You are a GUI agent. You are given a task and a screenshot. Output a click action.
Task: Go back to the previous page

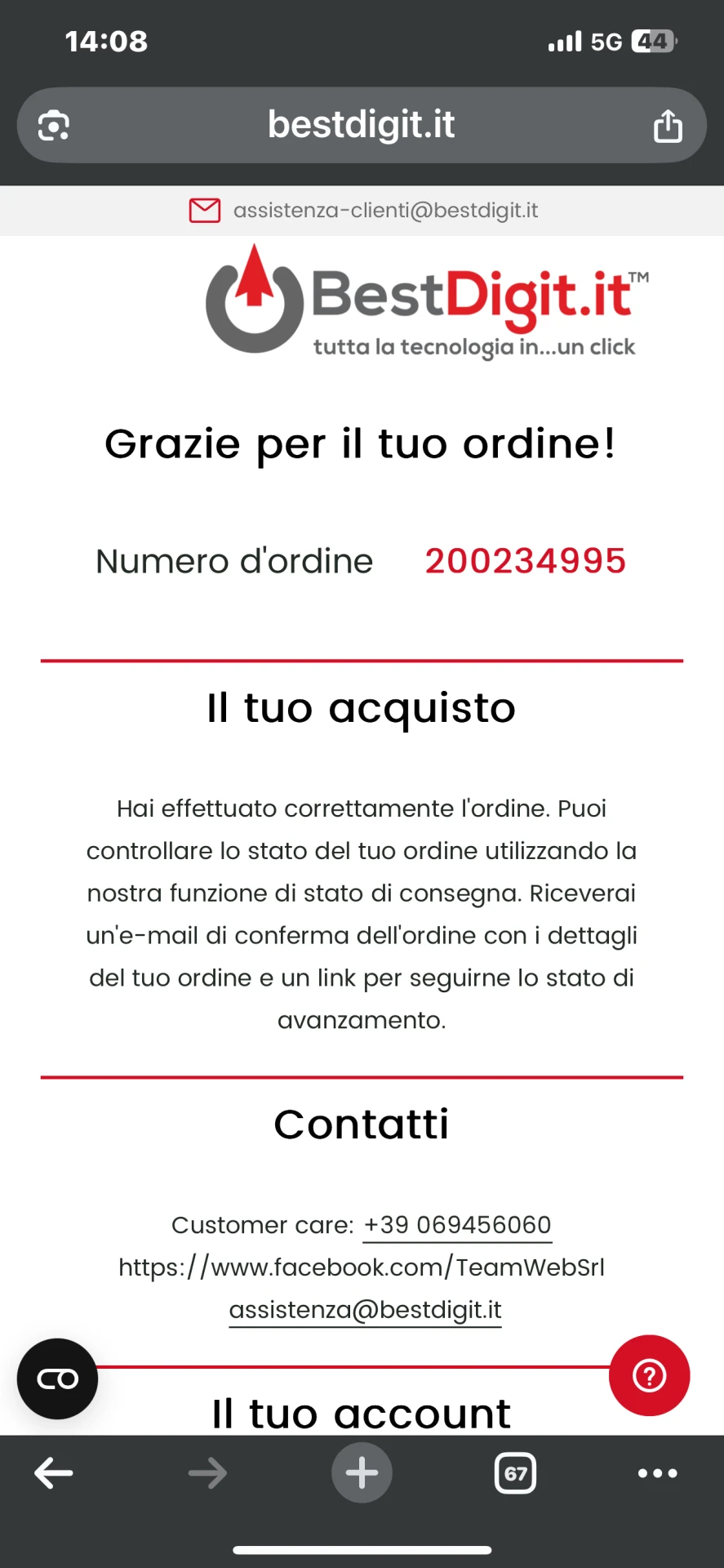coord(54,1473)
